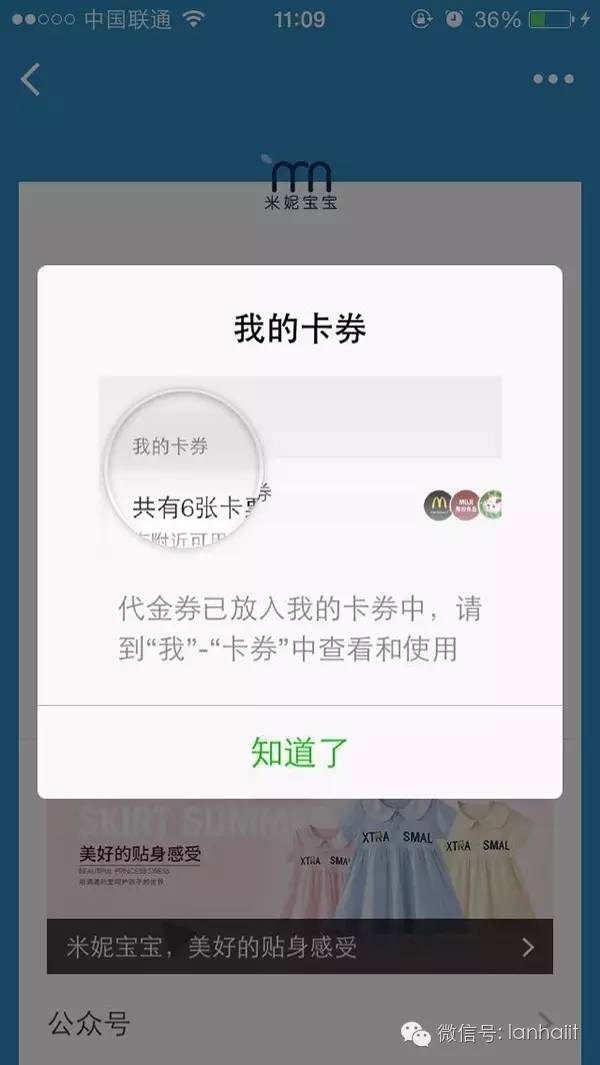Viewport: 600px width, 1065px height.
Task: Open the three-dot overflow menu
Action: [x=553, y=79]
